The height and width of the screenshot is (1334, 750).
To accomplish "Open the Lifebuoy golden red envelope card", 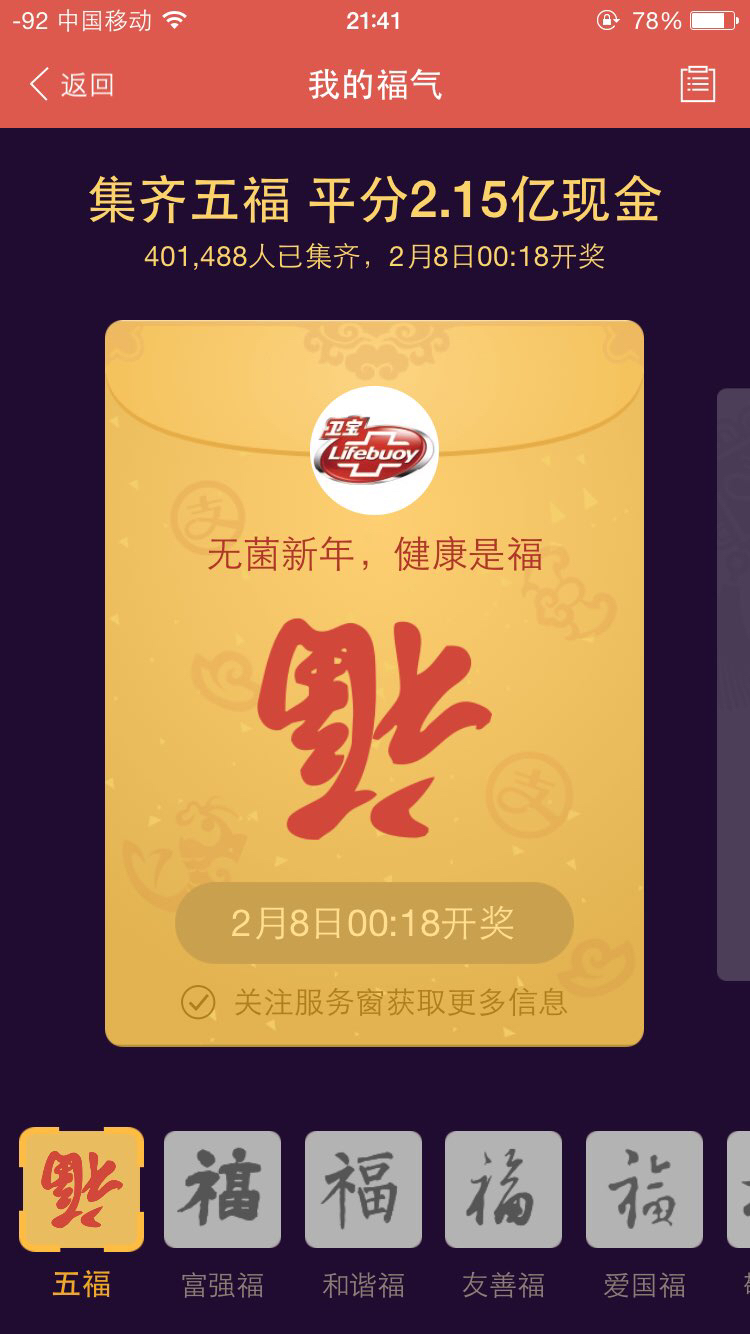I will point(374,683).
